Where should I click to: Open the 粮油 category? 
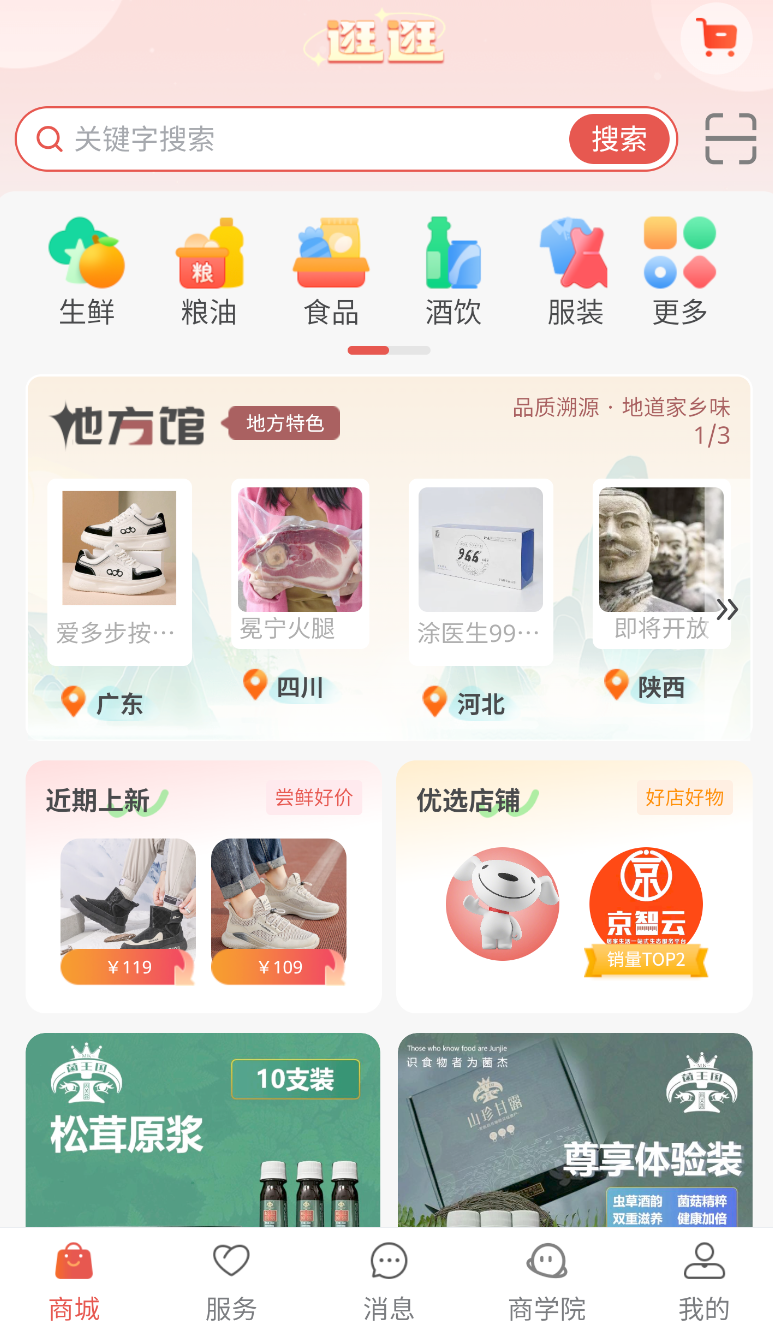point(209,272)
